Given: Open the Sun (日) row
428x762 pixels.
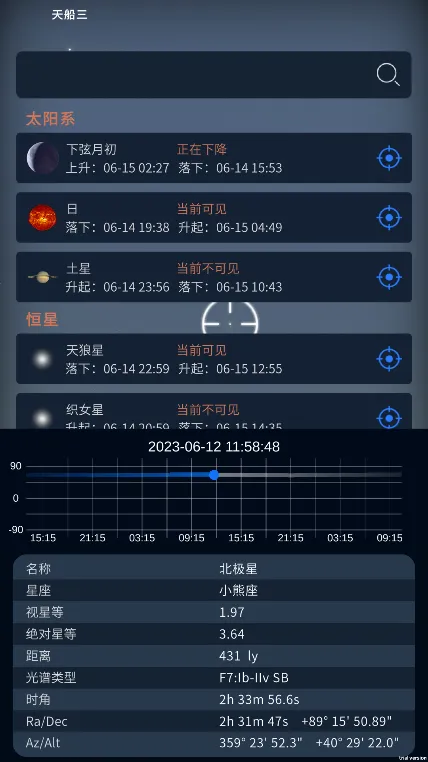Looking at the screenshot, I should tap(214, 217).
